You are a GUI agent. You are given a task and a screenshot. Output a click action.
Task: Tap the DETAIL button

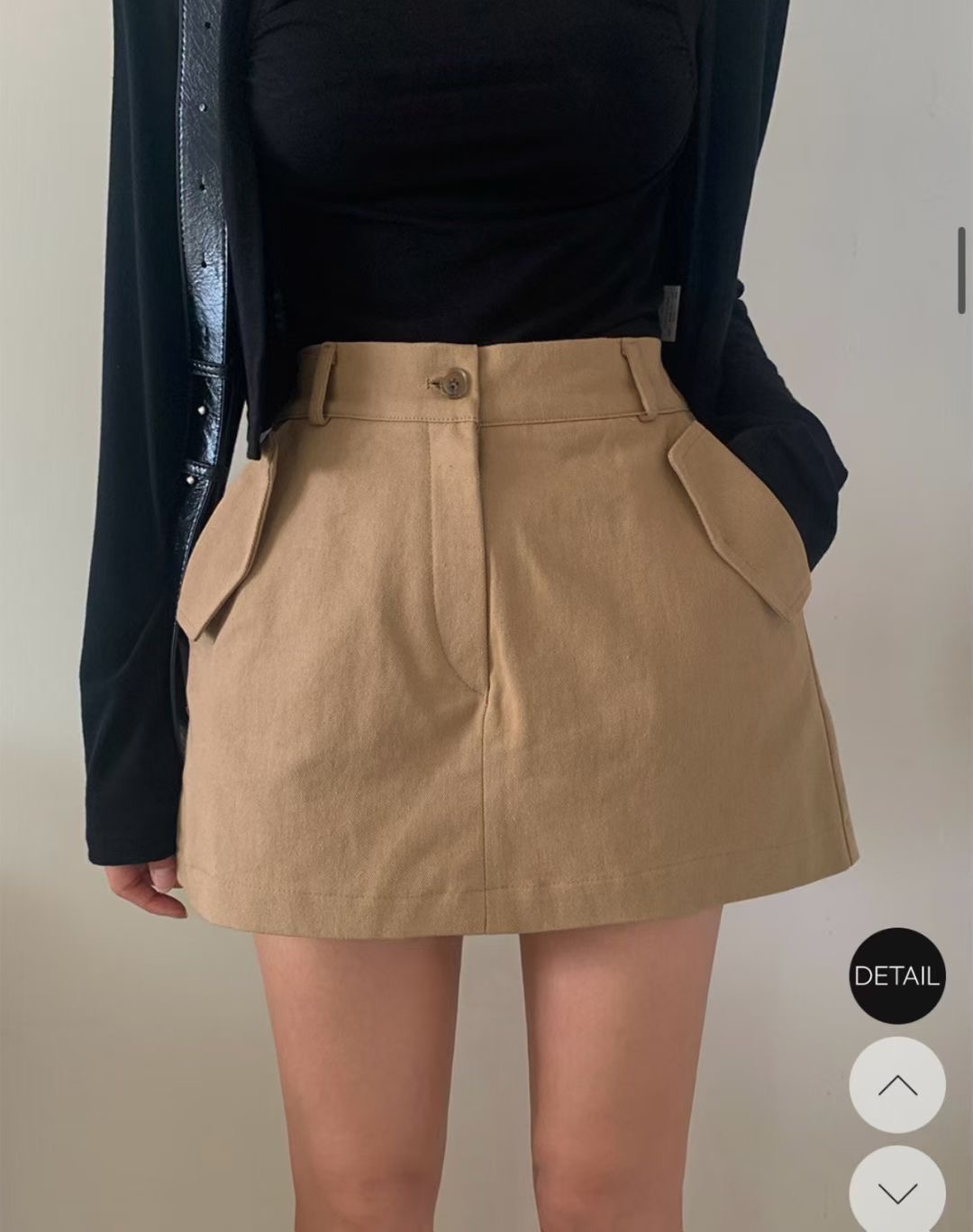coord(896,975)
